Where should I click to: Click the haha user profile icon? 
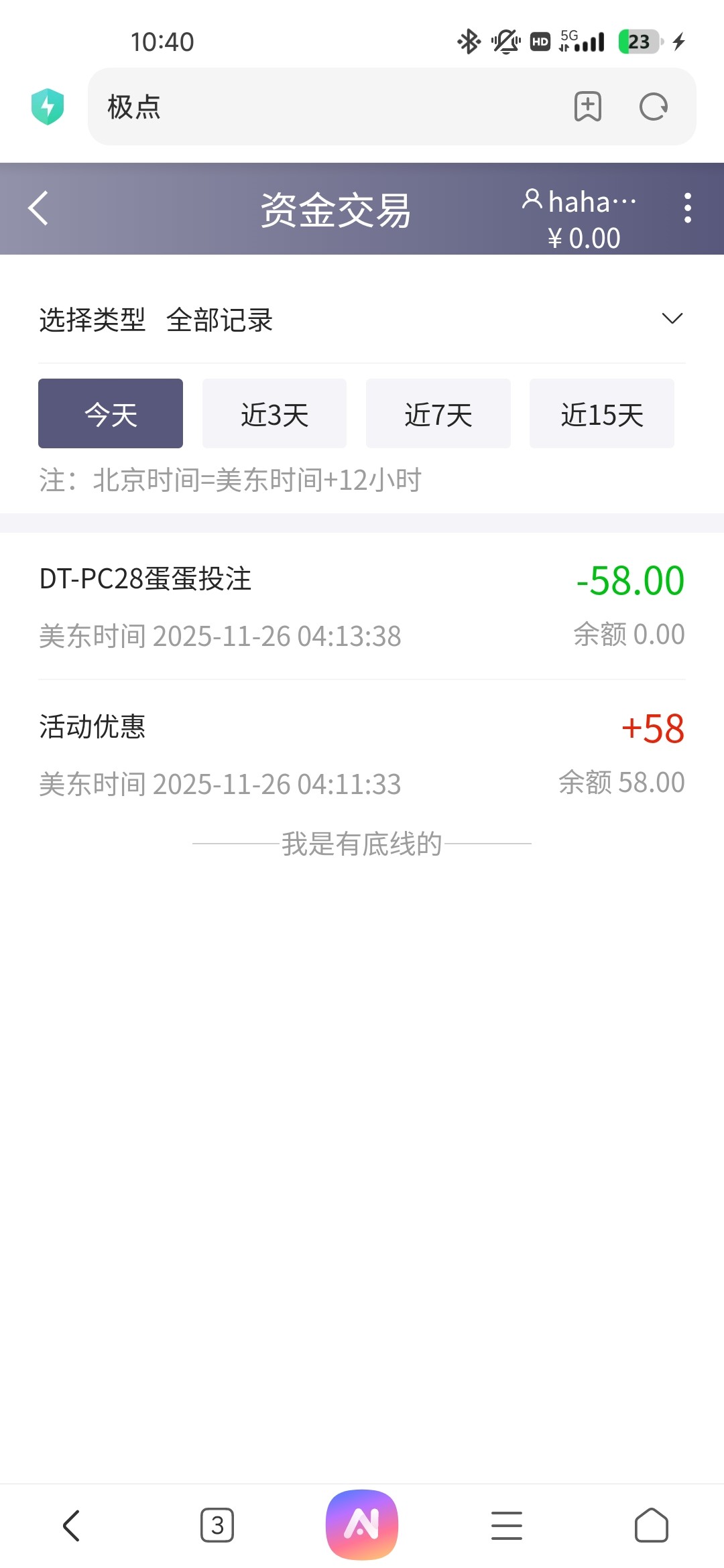pos(532,201)
